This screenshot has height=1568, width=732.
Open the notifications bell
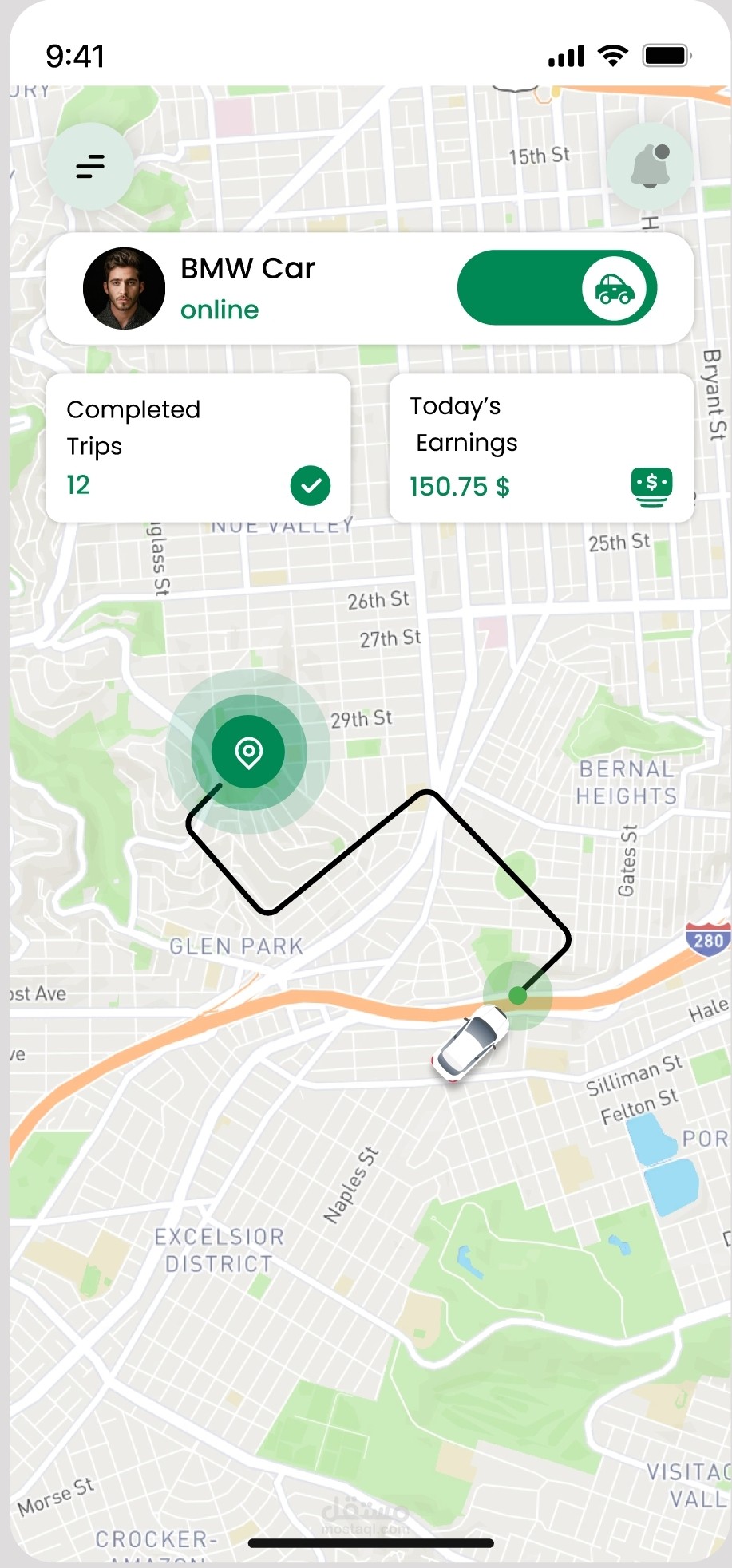coord(650,167)
